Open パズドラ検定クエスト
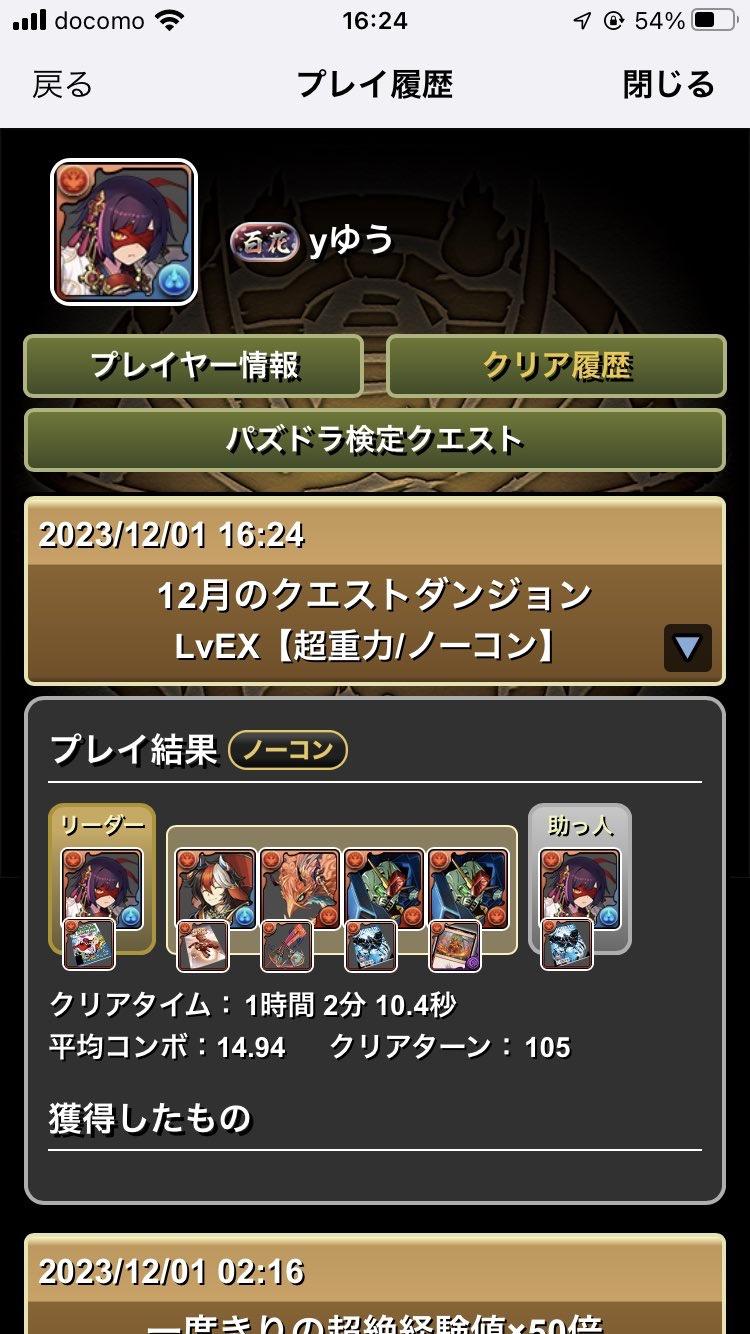This screenshot has height=1334, width=750. [x=375, y=439]
